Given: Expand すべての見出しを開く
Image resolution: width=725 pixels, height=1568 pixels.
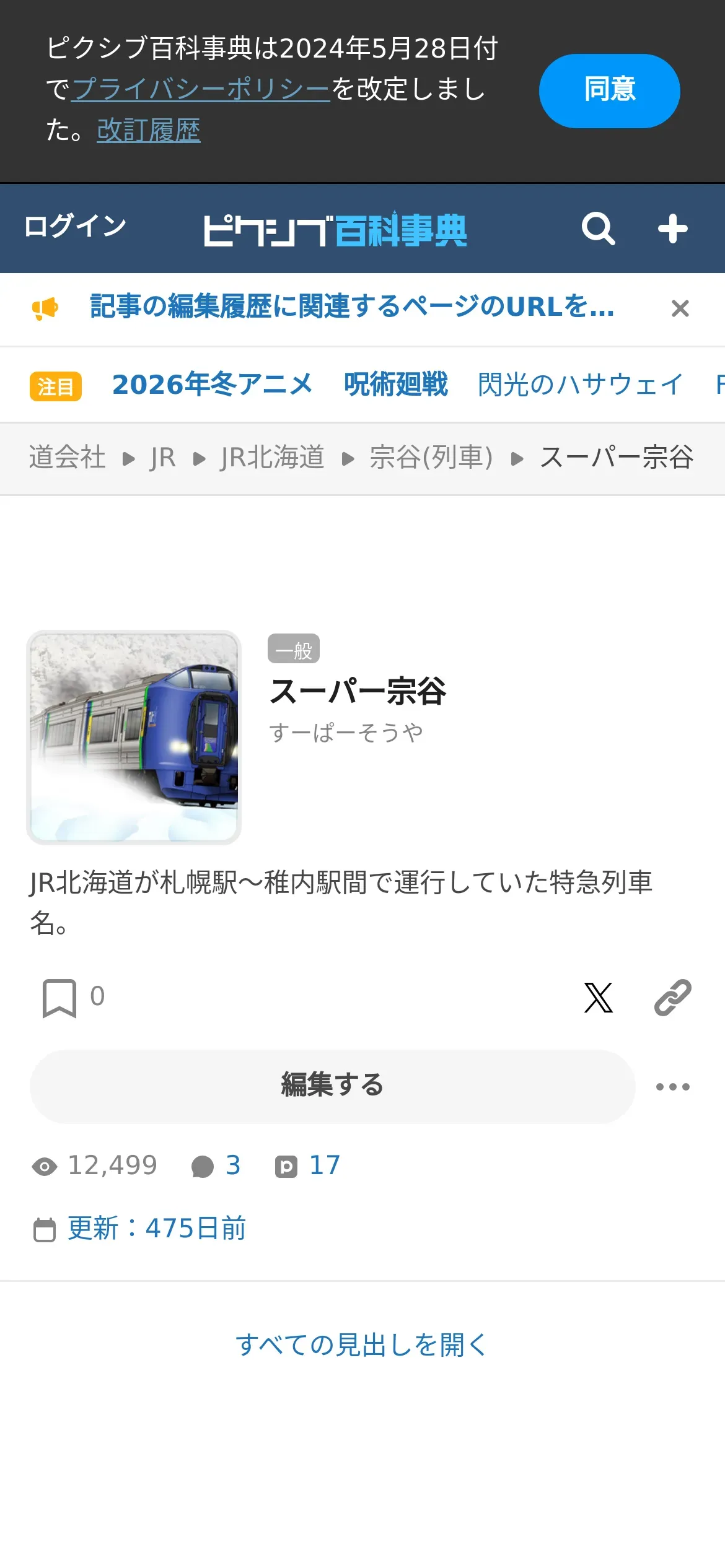Looking at the screenshot, I should pyautogui.click(x=362, y=1344).
